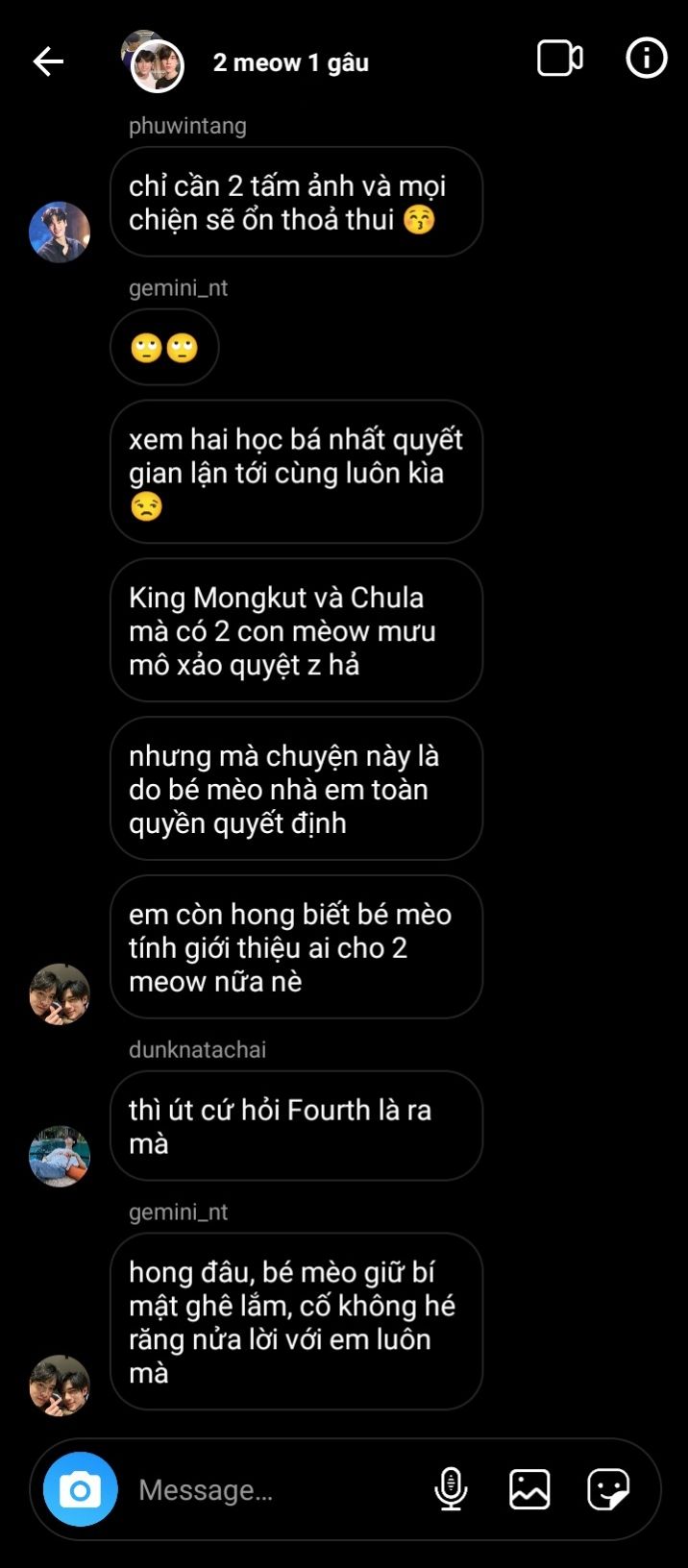The width and height of the screenshot is (688, 1568).
Task: Open the group info details
Action: [646, 59]
